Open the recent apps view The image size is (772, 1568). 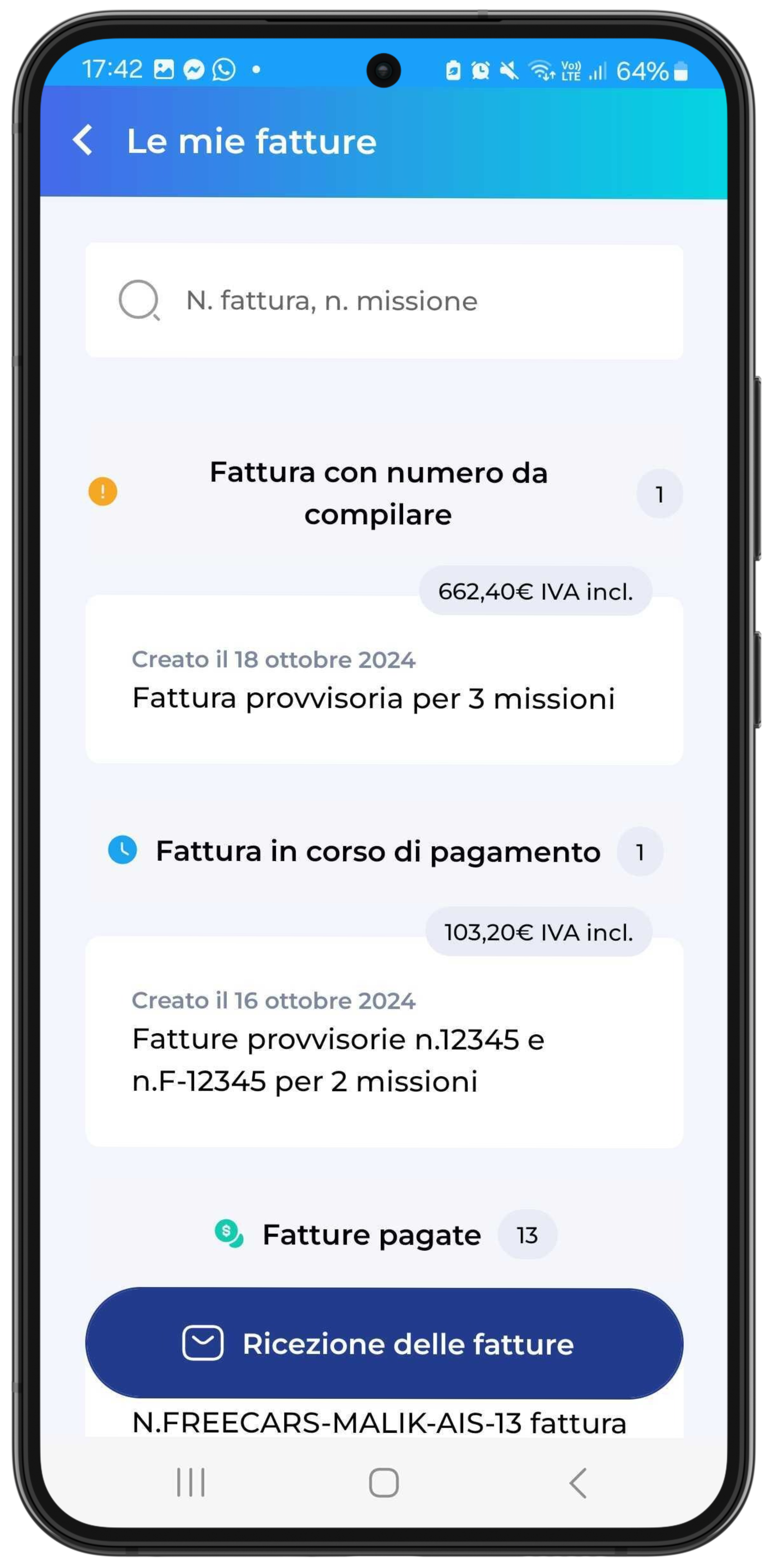pos(190,1482)
